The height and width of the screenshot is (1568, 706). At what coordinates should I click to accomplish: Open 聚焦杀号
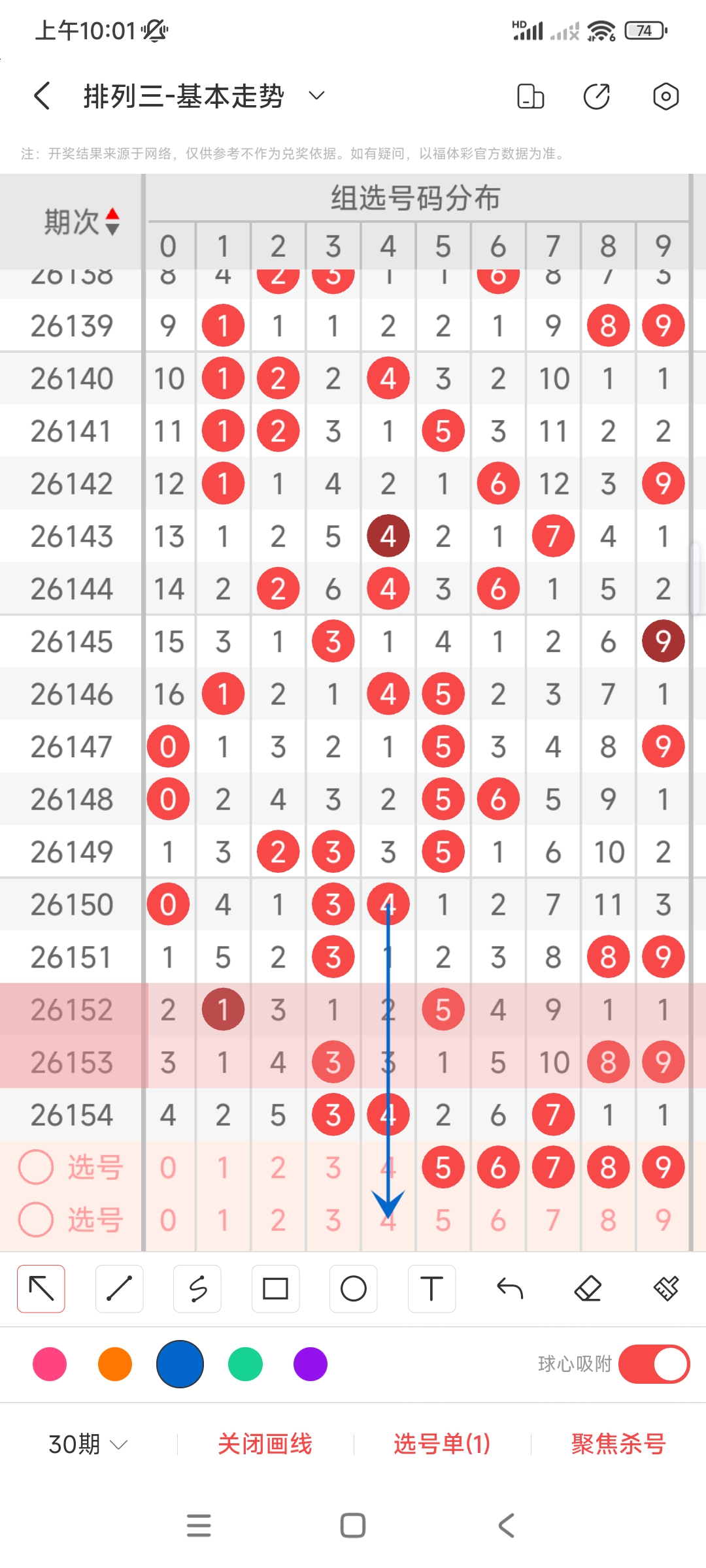tap(618, 1444)
